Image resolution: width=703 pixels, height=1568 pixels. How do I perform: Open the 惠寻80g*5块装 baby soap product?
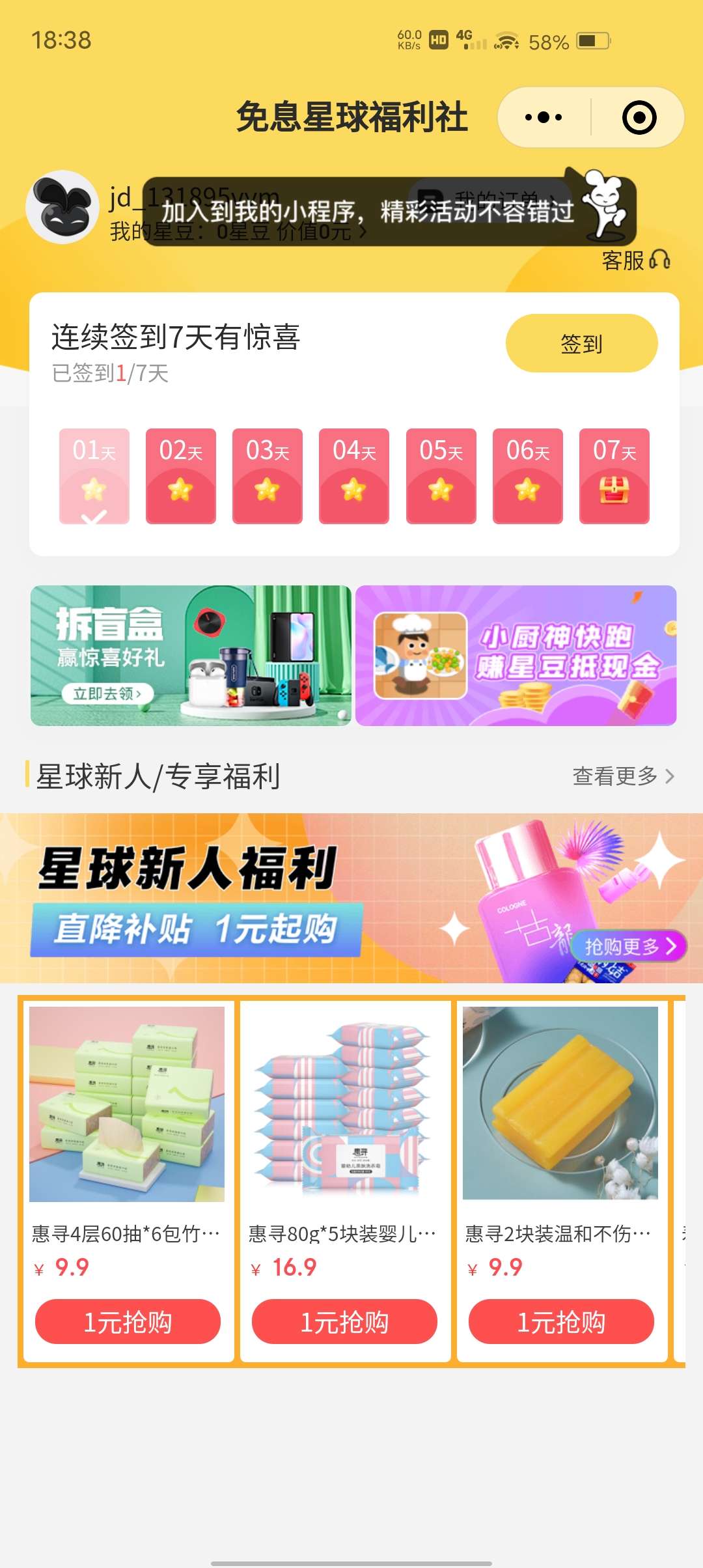coord(344,1104)
